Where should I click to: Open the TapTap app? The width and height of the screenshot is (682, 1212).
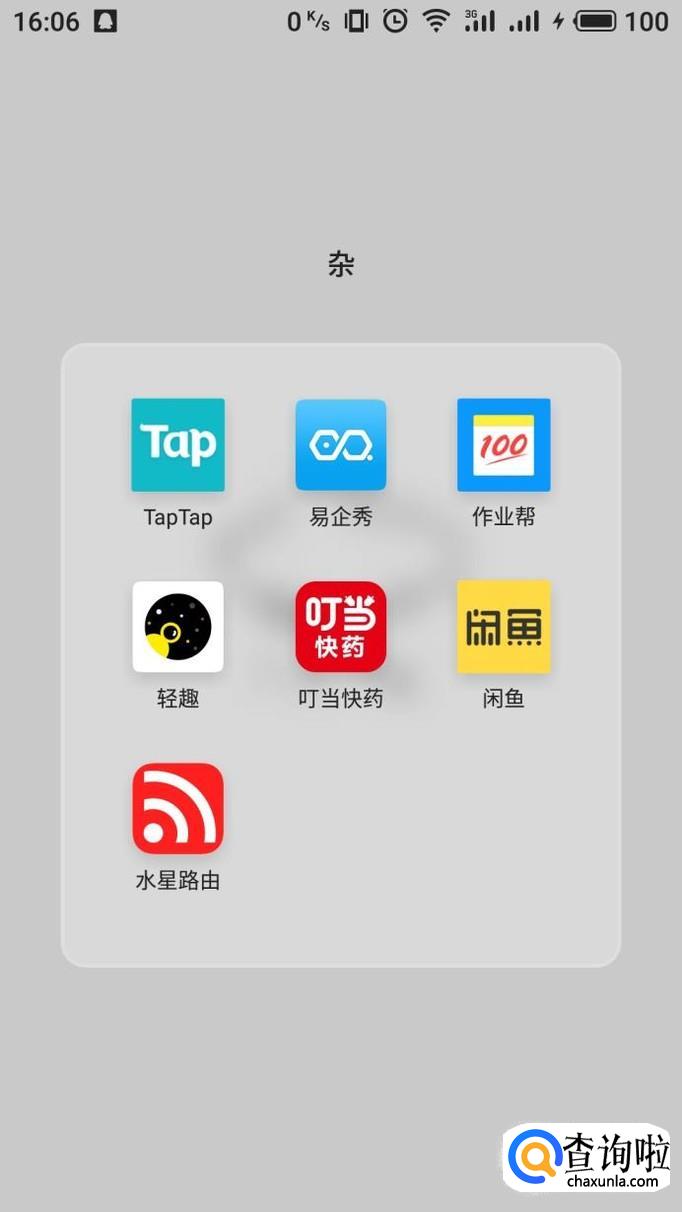[x=178, y=445]
